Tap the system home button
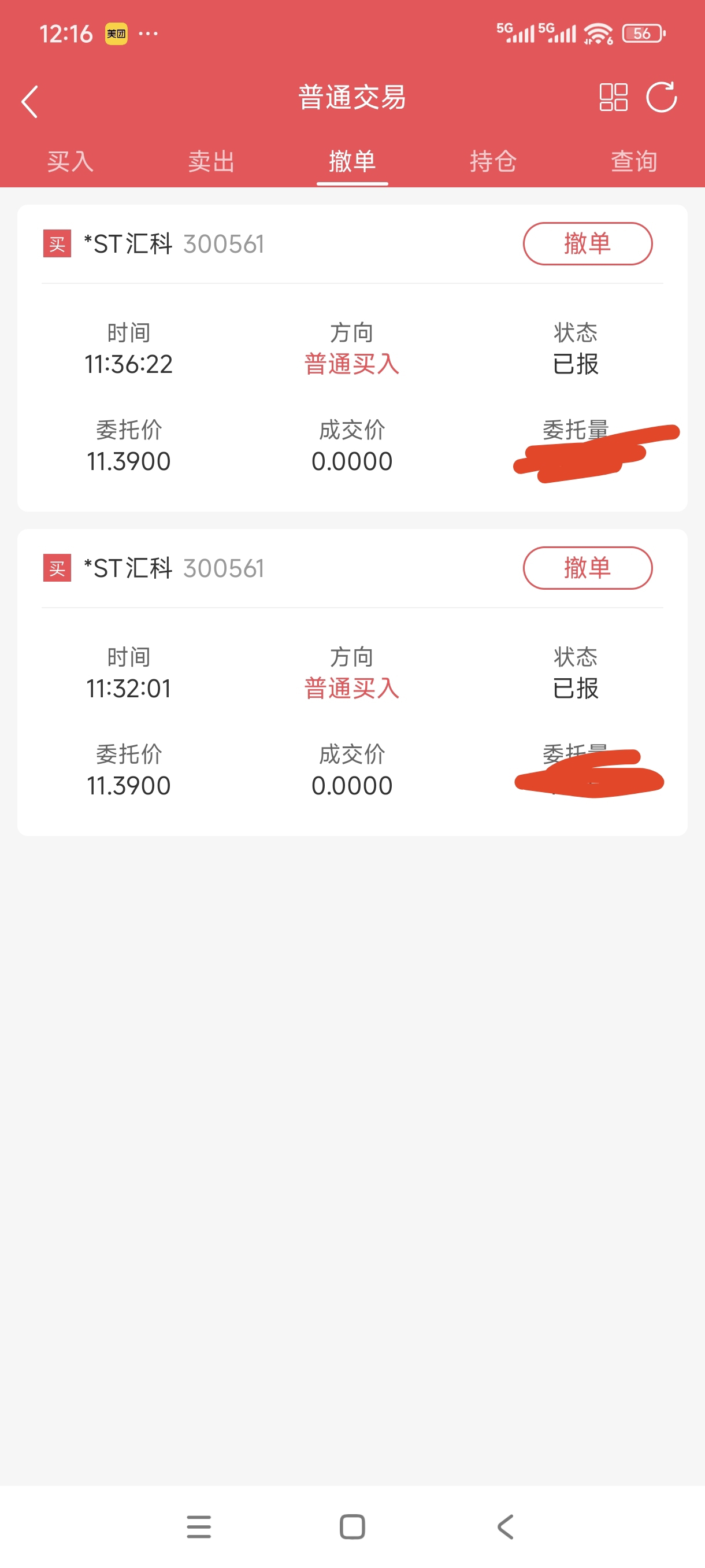The width and height of the screenshot is (705, 1568). (352, 1526)
